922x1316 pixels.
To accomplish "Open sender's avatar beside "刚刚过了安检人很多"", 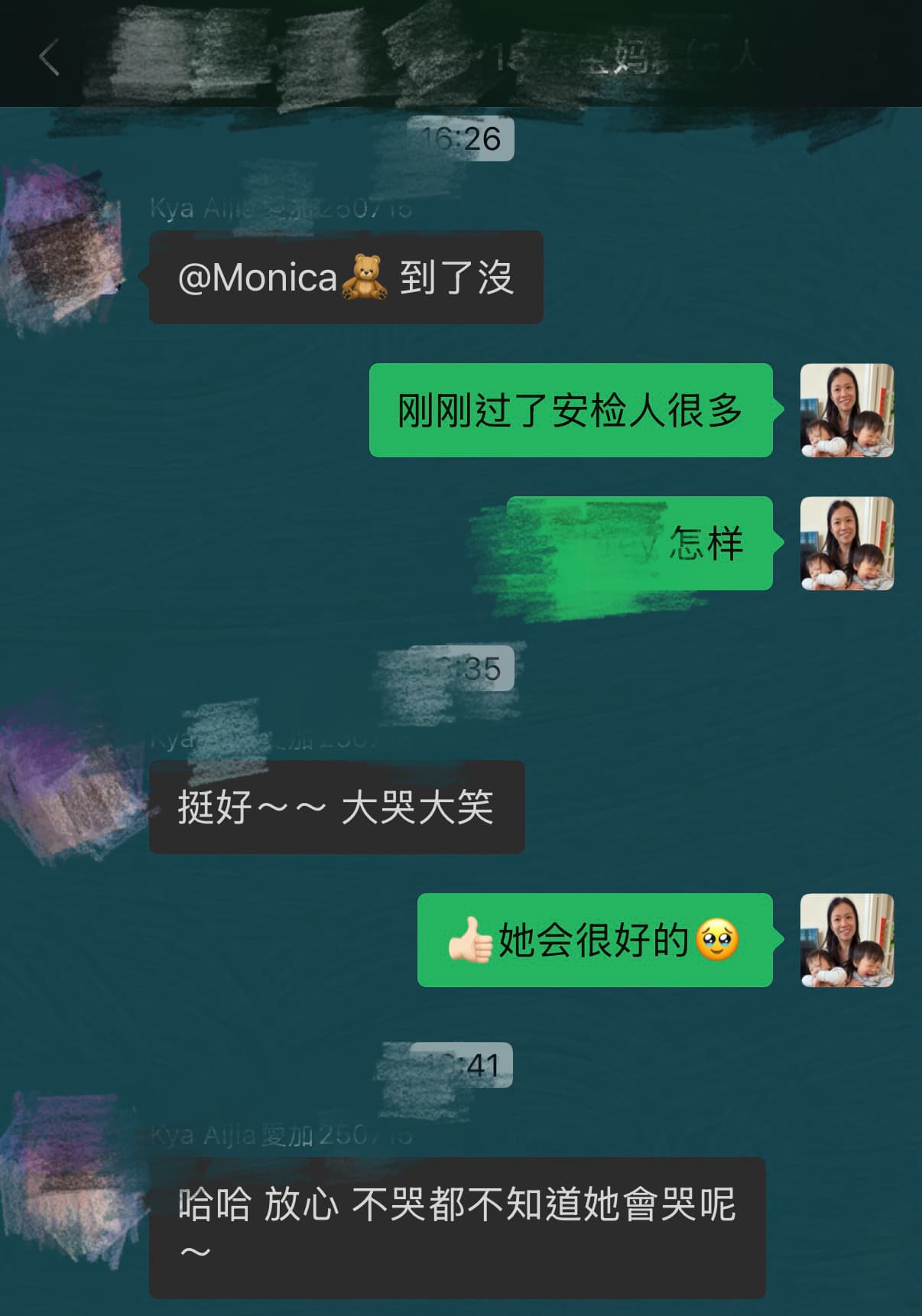I will pos(846,411).
